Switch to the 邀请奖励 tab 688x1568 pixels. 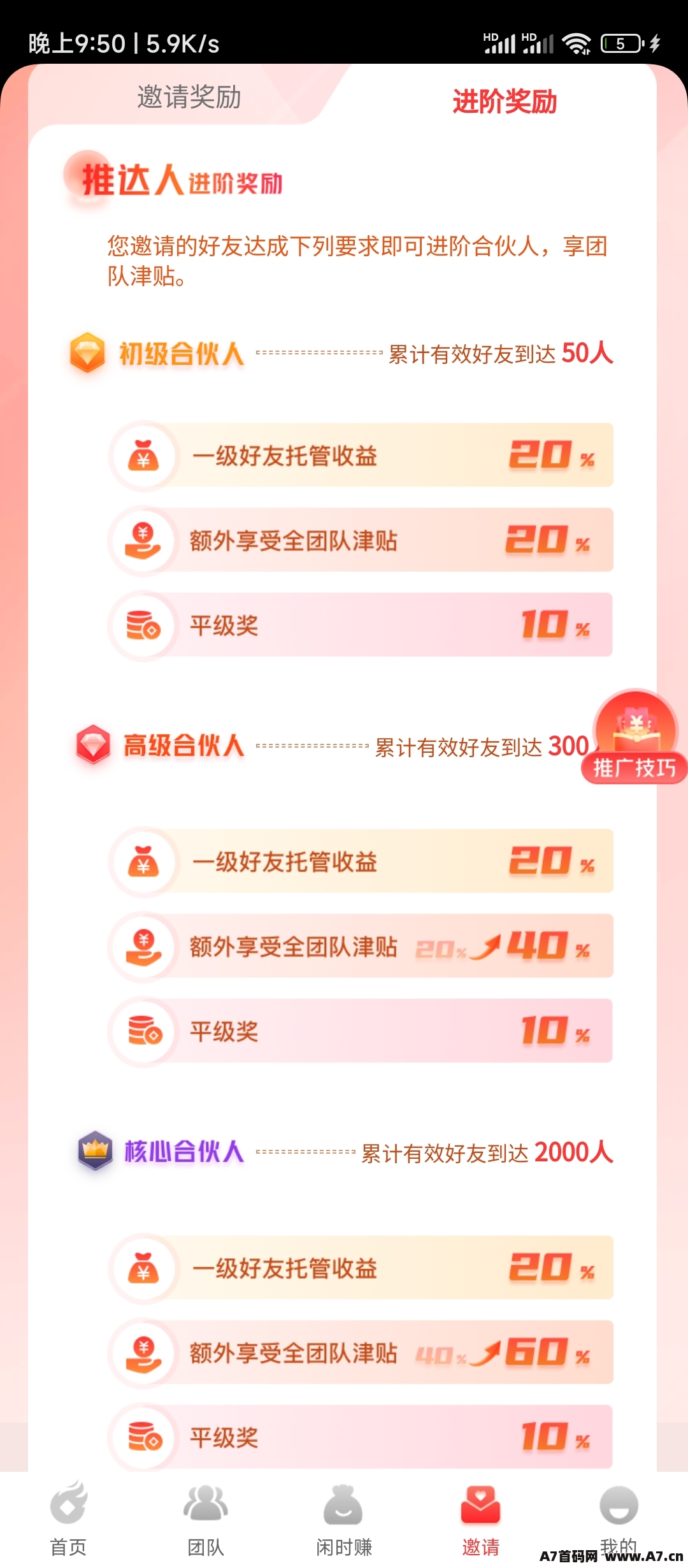(189, 98)
